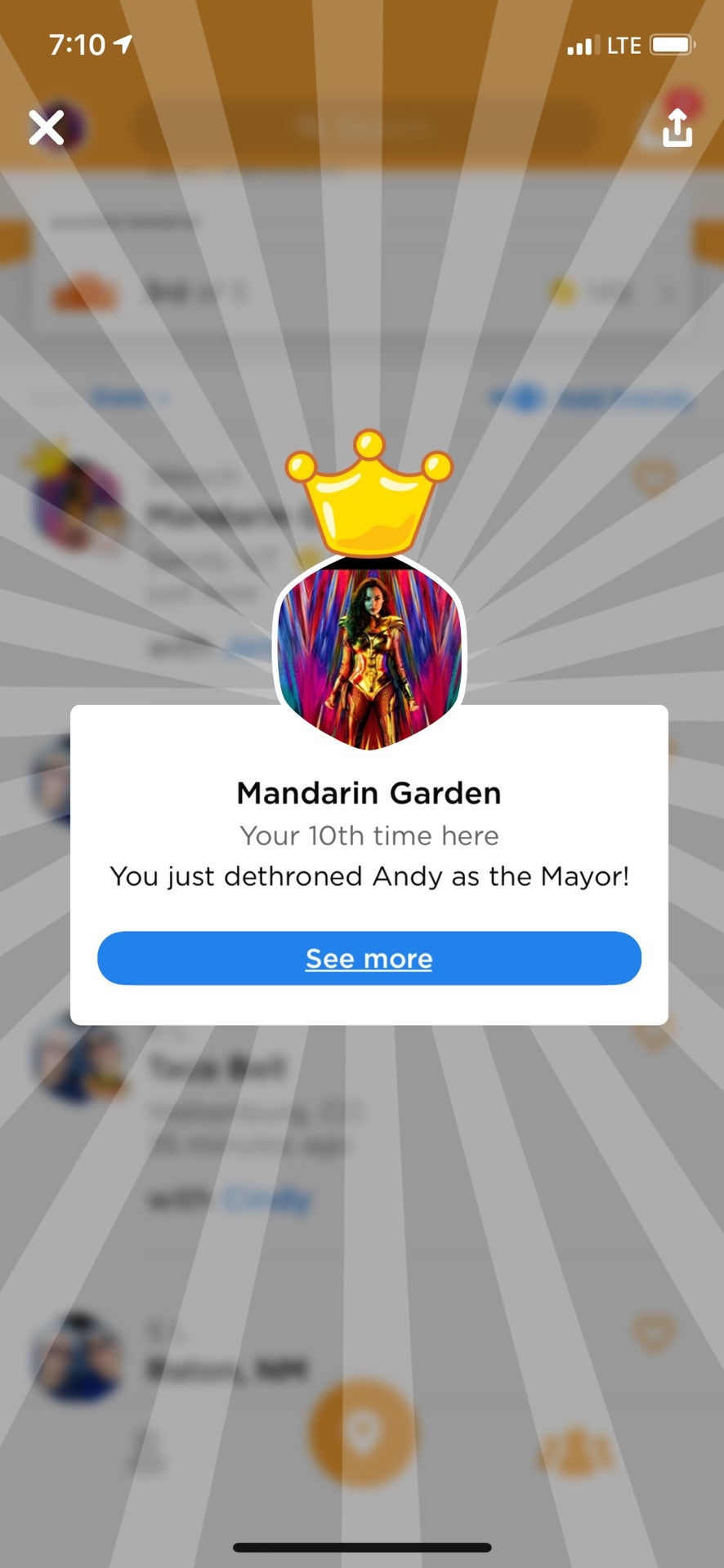Select the dethroned Andy message text

[369, 876]
